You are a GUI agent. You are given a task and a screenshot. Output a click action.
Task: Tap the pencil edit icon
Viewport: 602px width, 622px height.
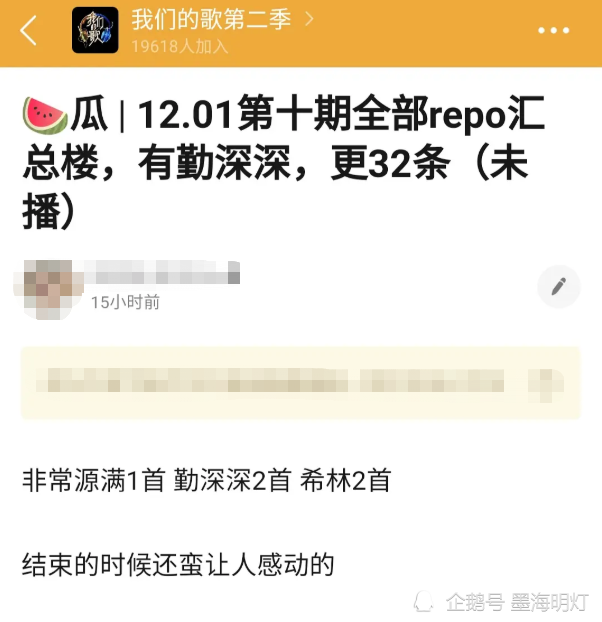pos(558,288)
